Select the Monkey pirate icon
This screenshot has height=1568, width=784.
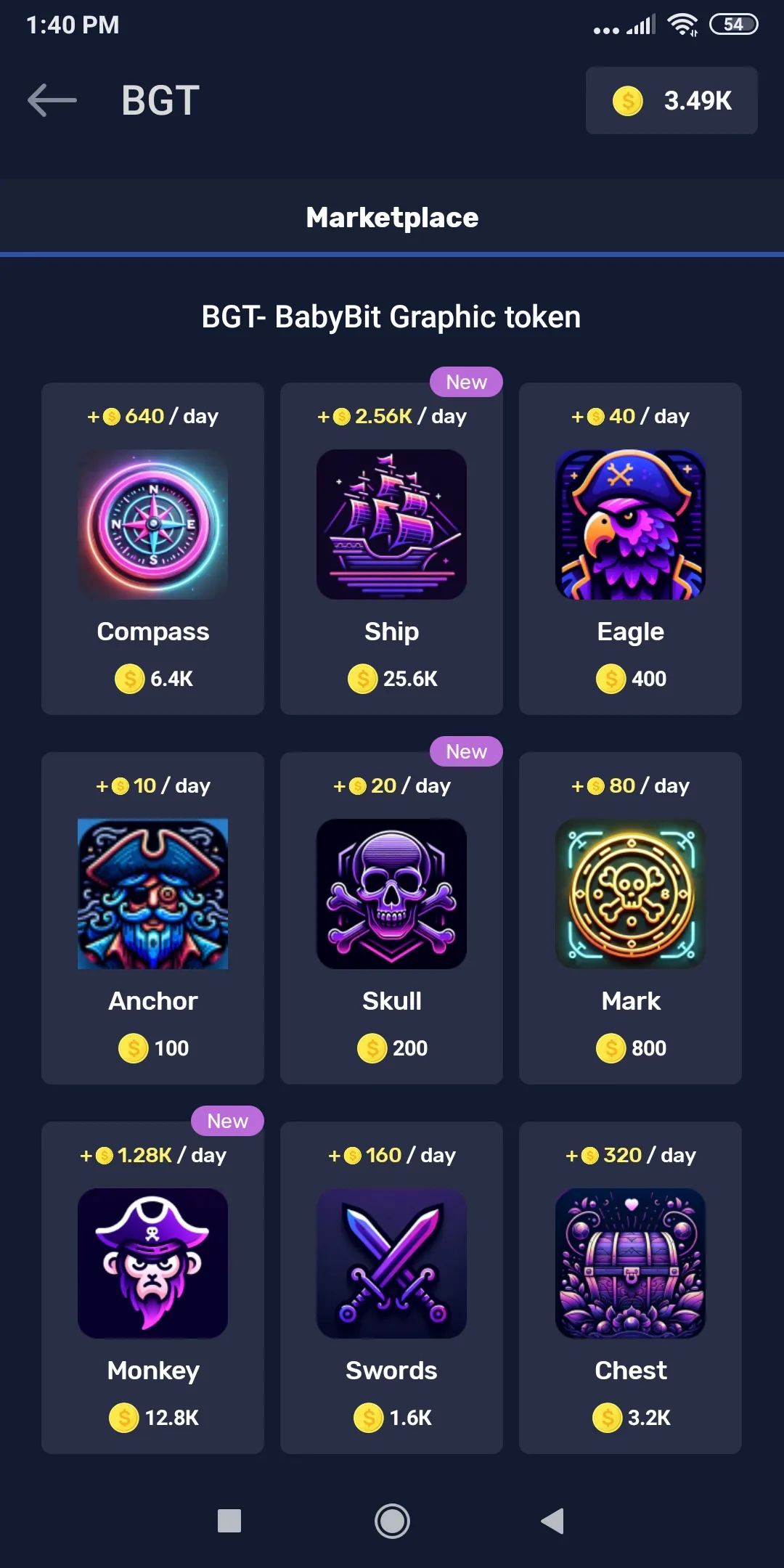coord(152,1263)
